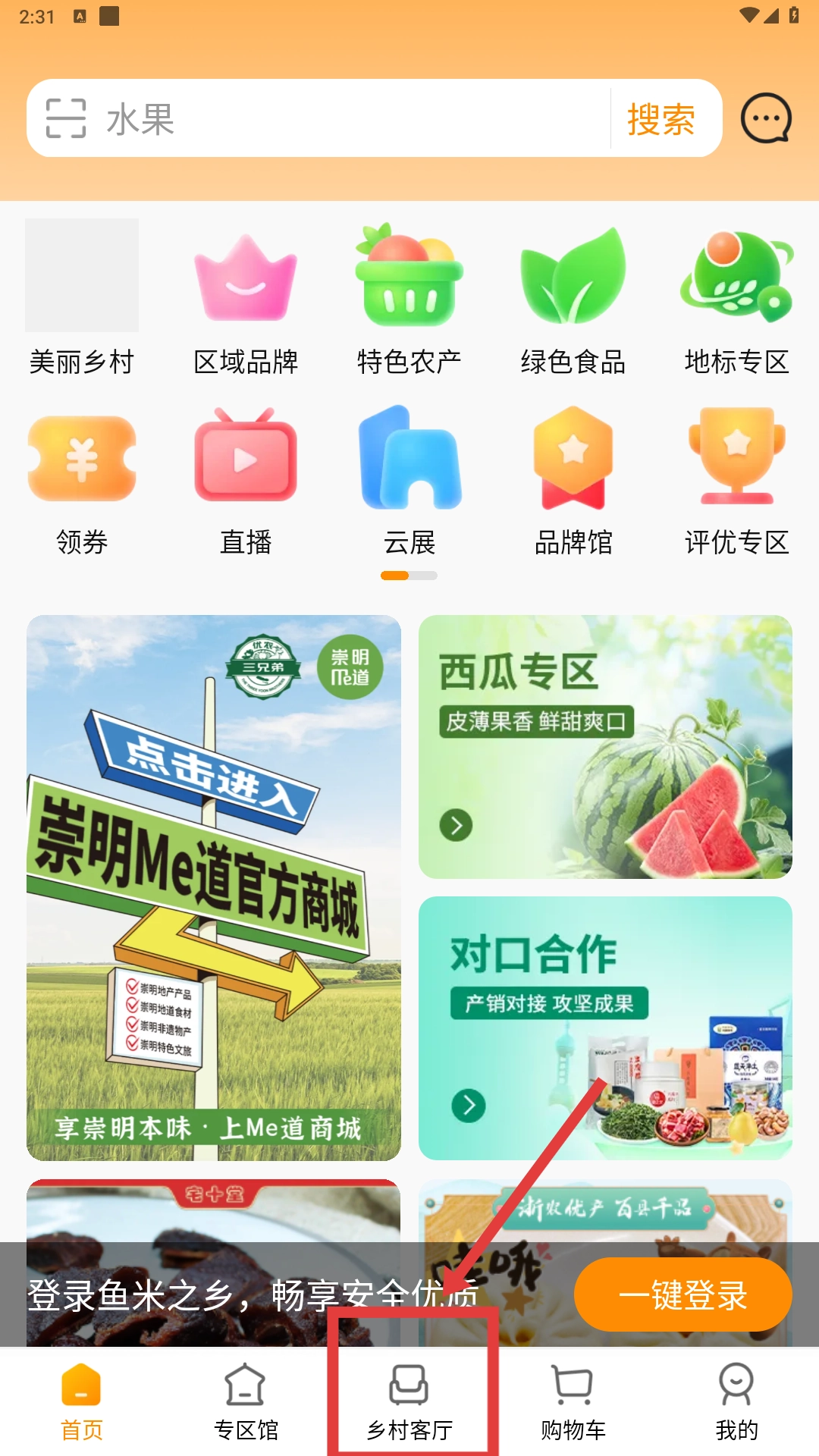The width and height of the screenshot is (819, 1456).
Task: Open the messages chat bubble icon
Action: 766,118
